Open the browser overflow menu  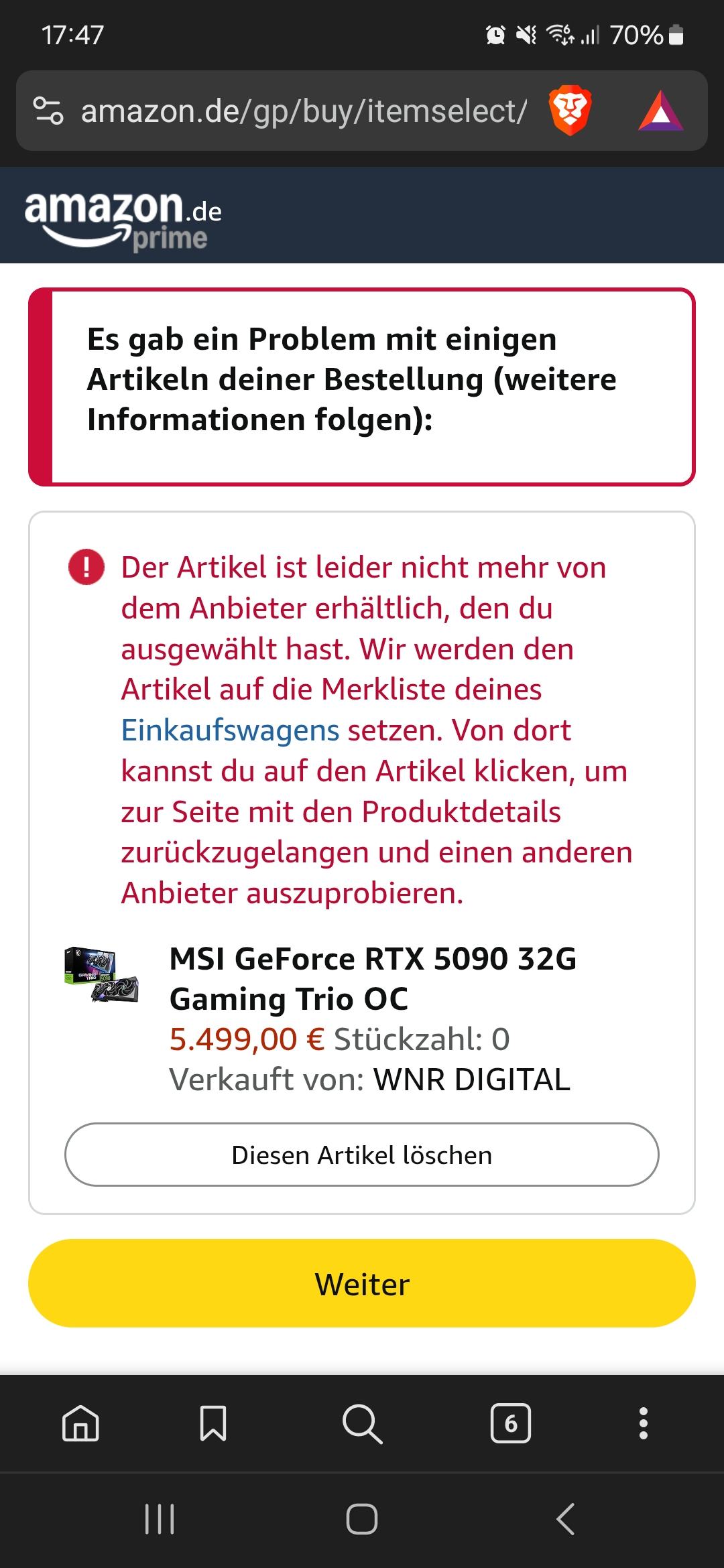[x=644, y=1422]
